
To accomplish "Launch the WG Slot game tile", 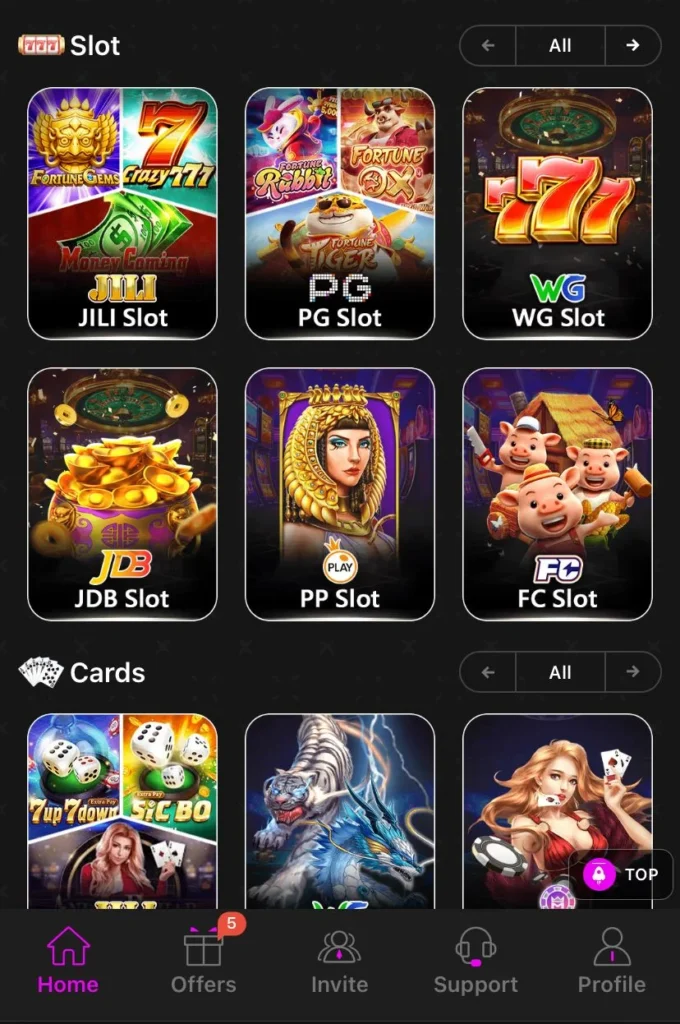I will (557, 213).
